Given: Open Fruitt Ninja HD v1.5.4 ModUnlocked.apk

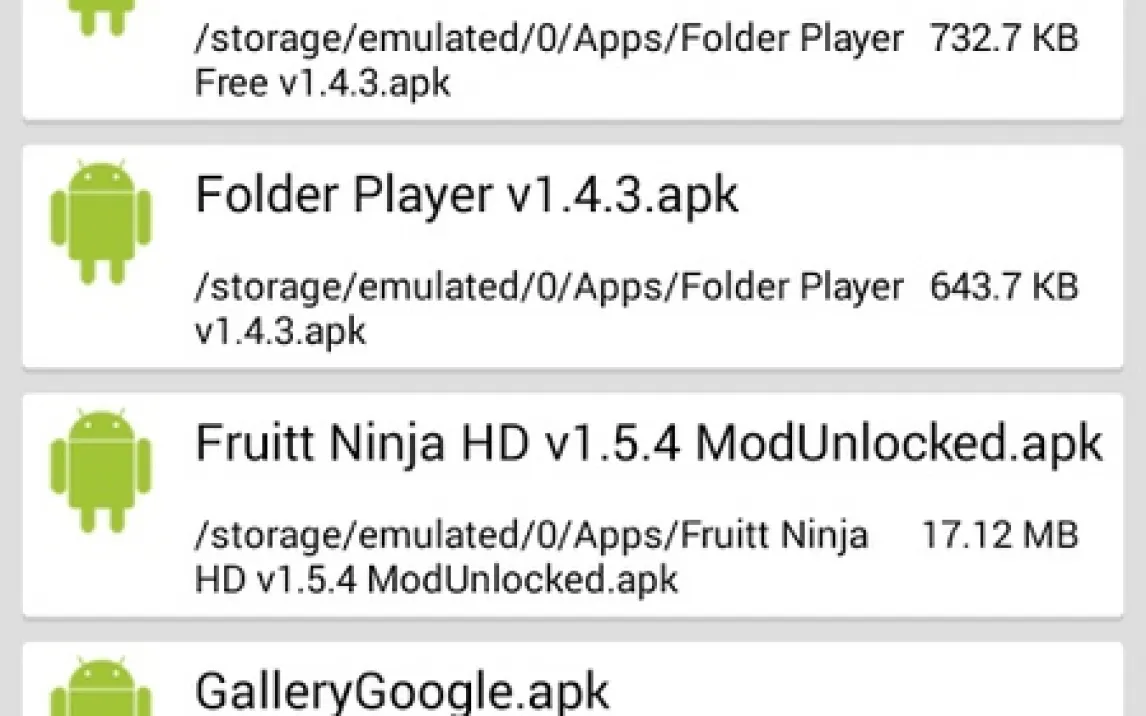Looking at the screenshot, I should (x=572, y=506).
